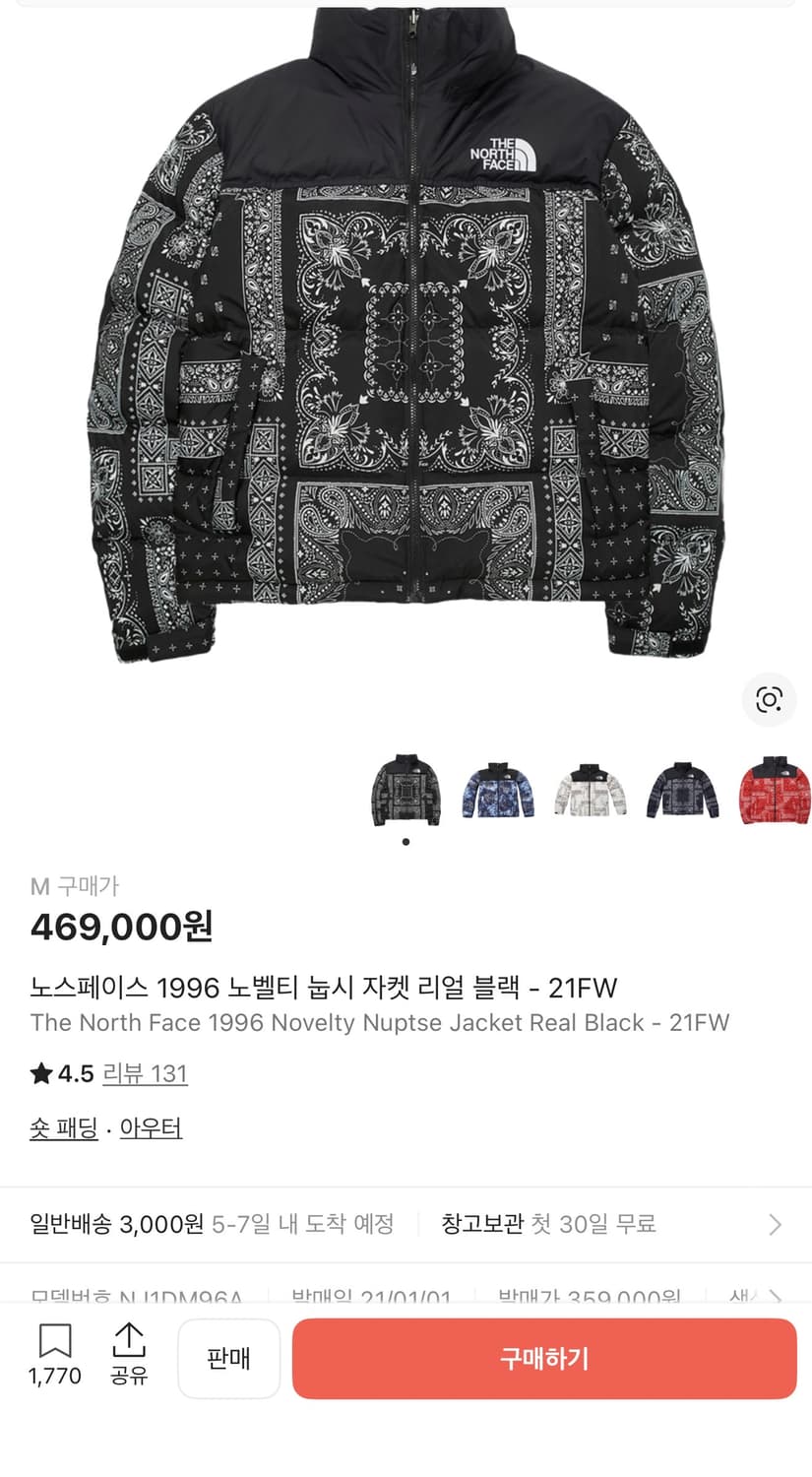Screen dimensions: 812x1477
Task: Select the carousel pagination dot
Action: tap(406, 841)
